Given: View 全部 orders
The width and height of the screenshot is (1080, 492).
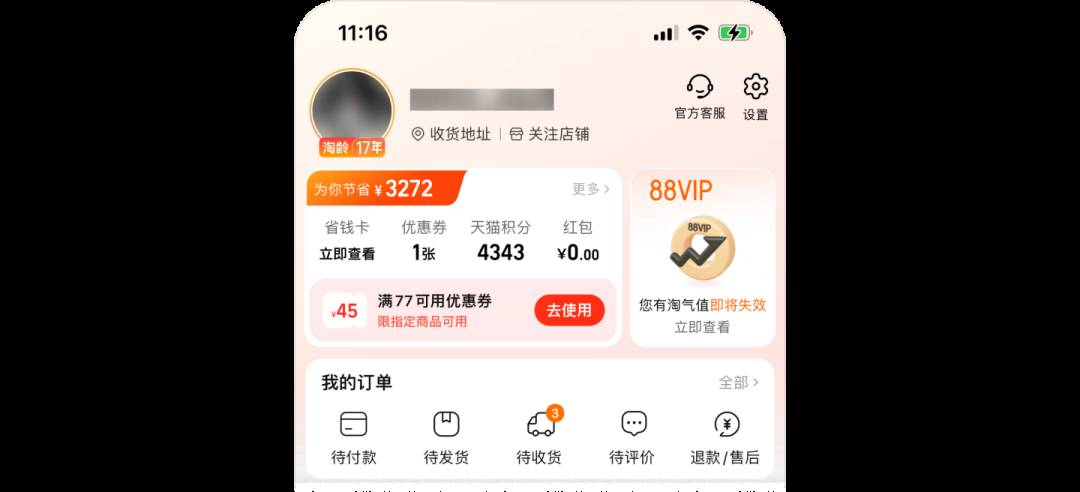Looking at the screenshot, I should (738, 382).
